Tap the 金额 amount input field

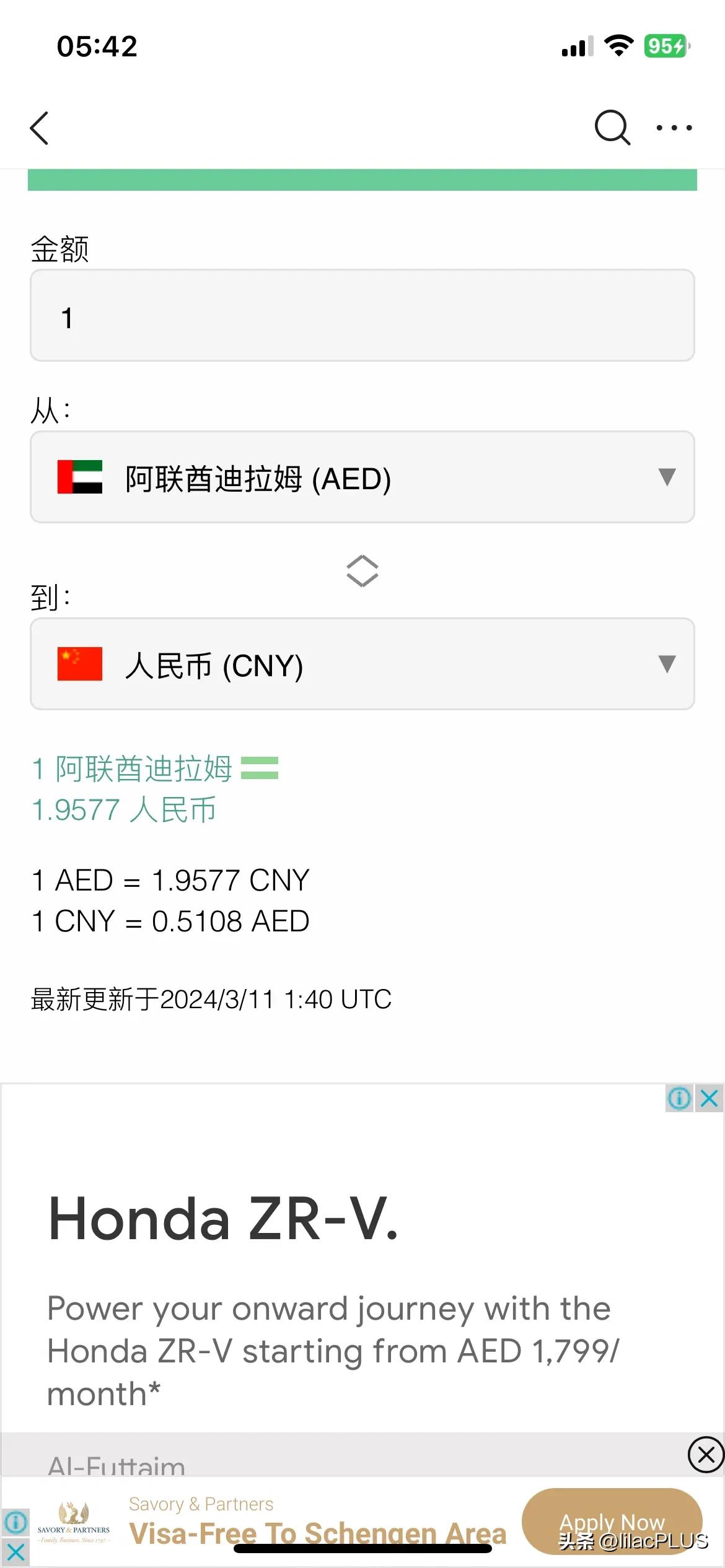(362, 315)
